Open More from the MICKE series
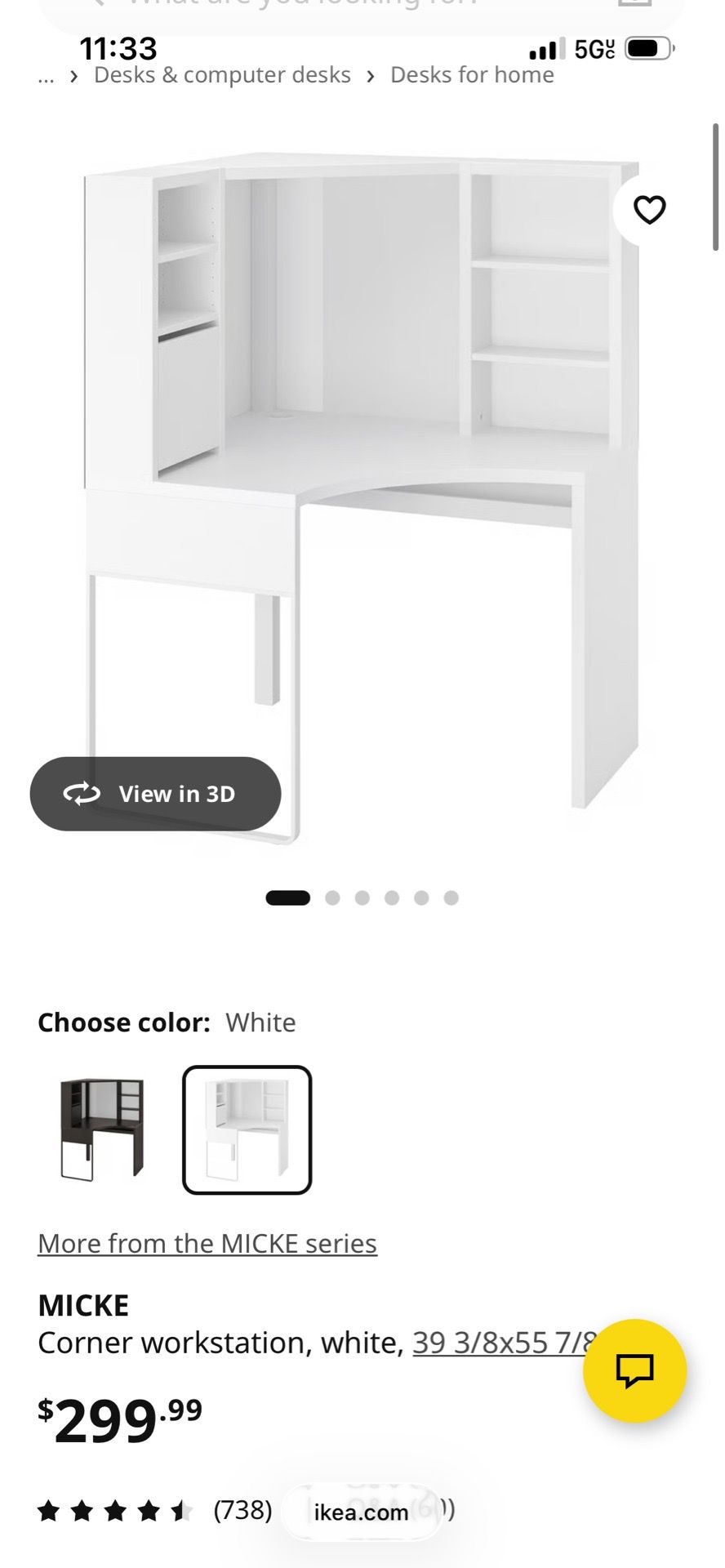The height and width of the screenshot is (1568, 725). click(207, 1243)
